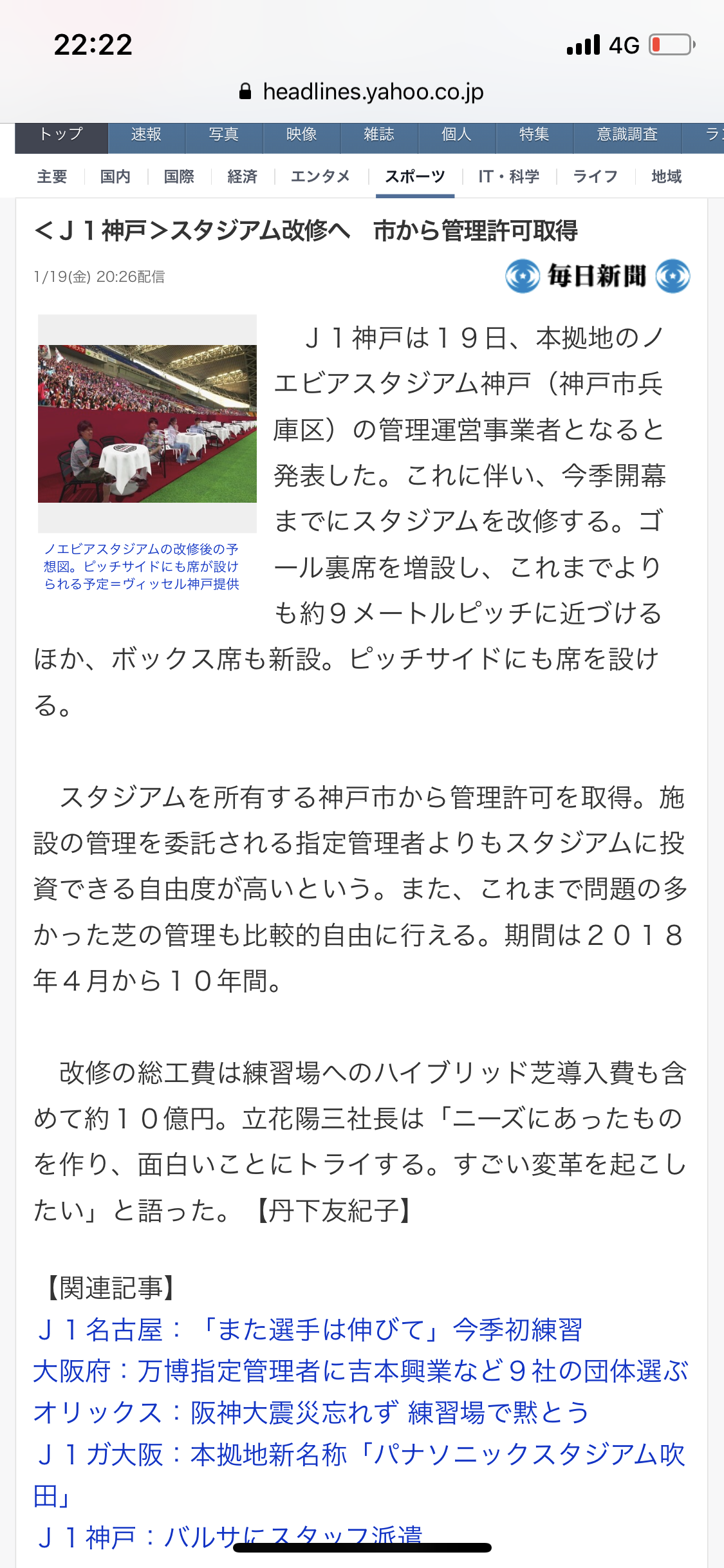Select the IT・科学 category

click(509, 176)
